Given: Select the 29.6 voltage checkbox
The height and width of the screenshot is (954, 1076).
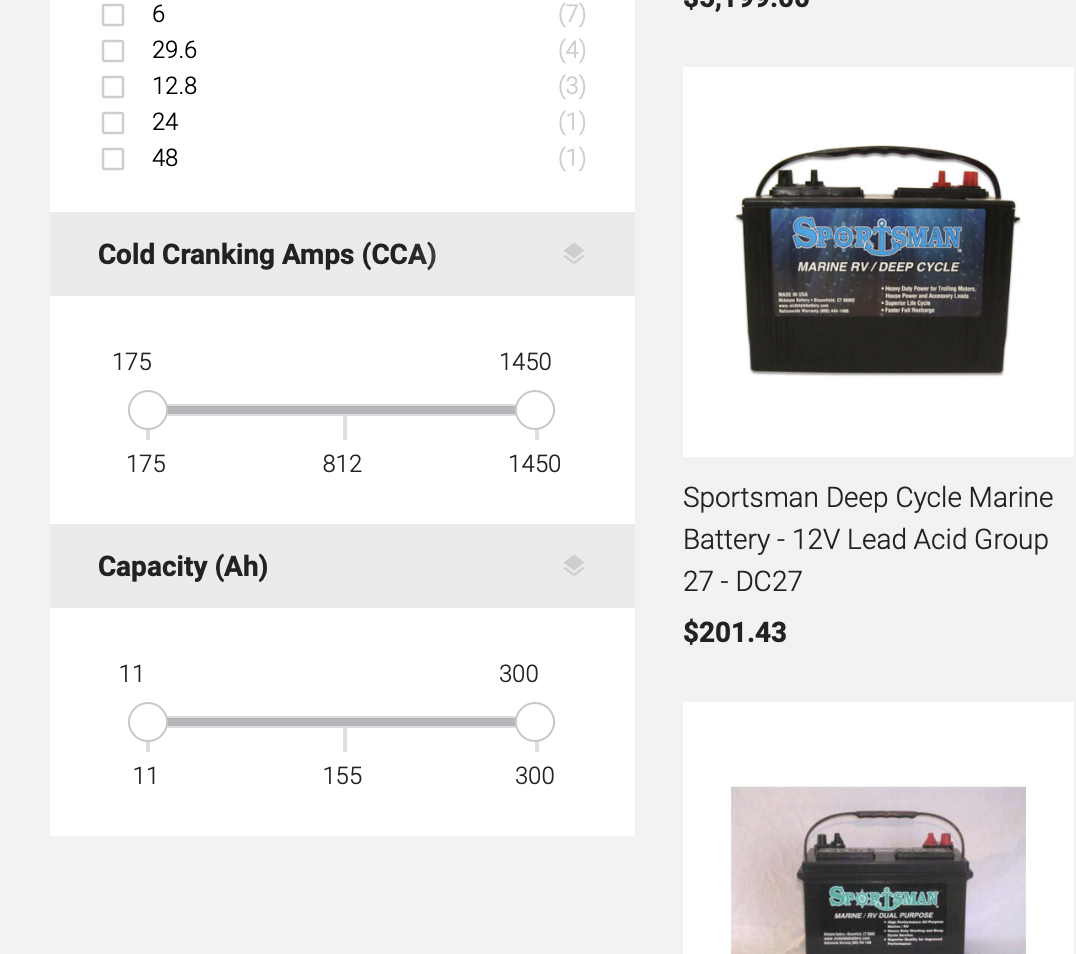Looking at the screenshot, I should coord(113,50).
